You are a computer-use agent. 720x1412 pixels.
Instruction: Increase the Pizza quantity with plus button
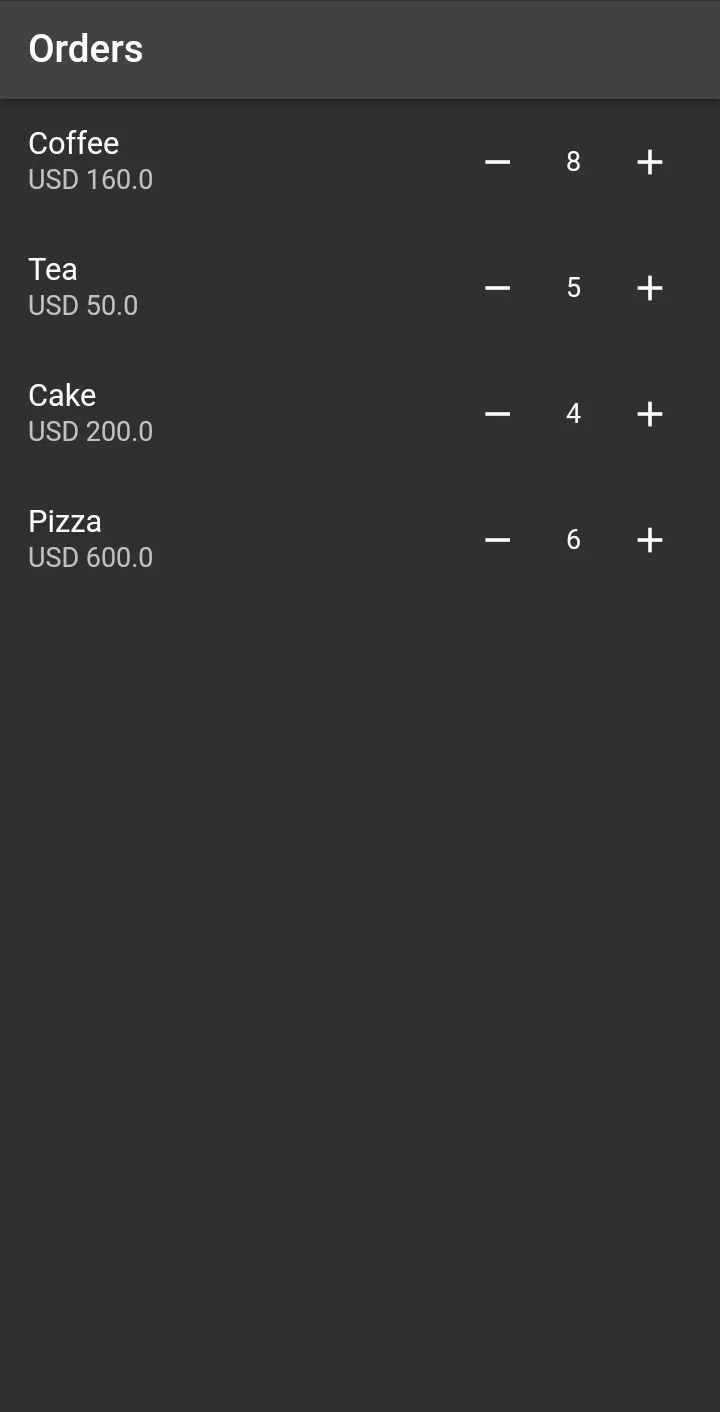(x=649, y=540)
